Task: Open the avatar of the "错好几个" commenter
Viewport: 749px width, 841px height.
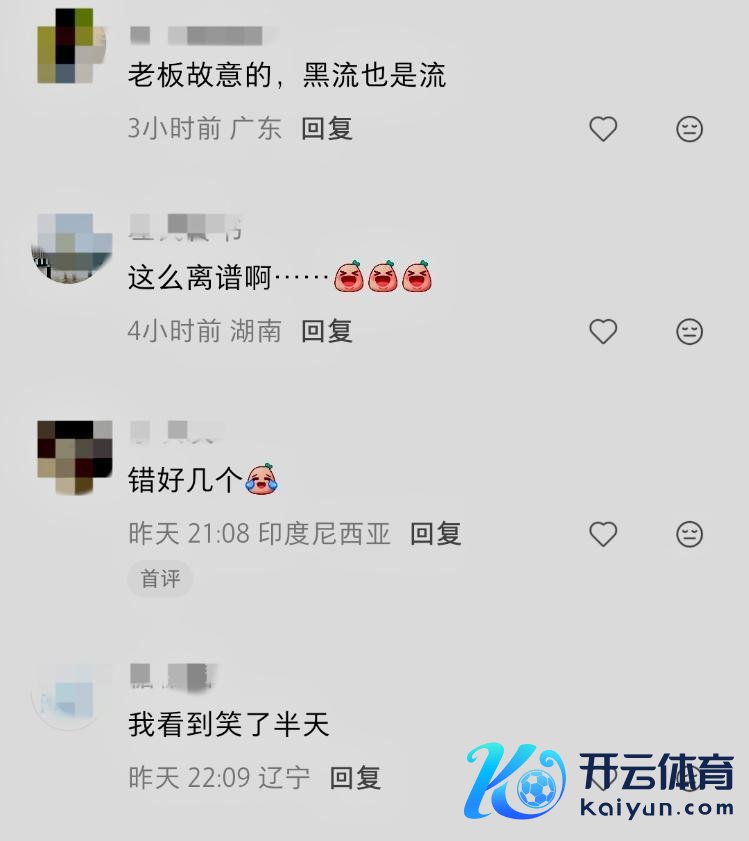Action: [x=75, y=458]
